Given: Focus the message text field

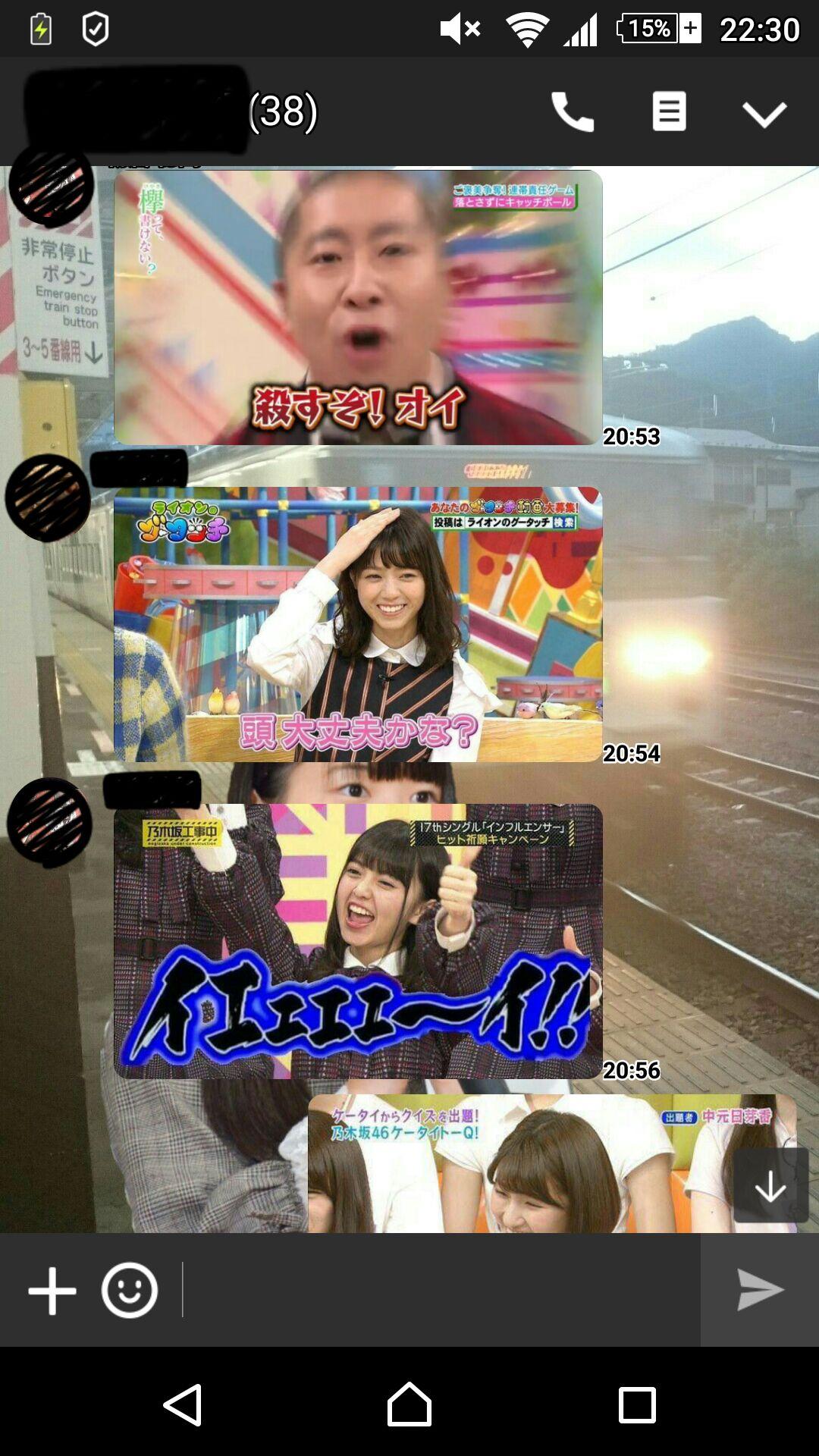Looking at the screenshot, I should point(440,1290).
